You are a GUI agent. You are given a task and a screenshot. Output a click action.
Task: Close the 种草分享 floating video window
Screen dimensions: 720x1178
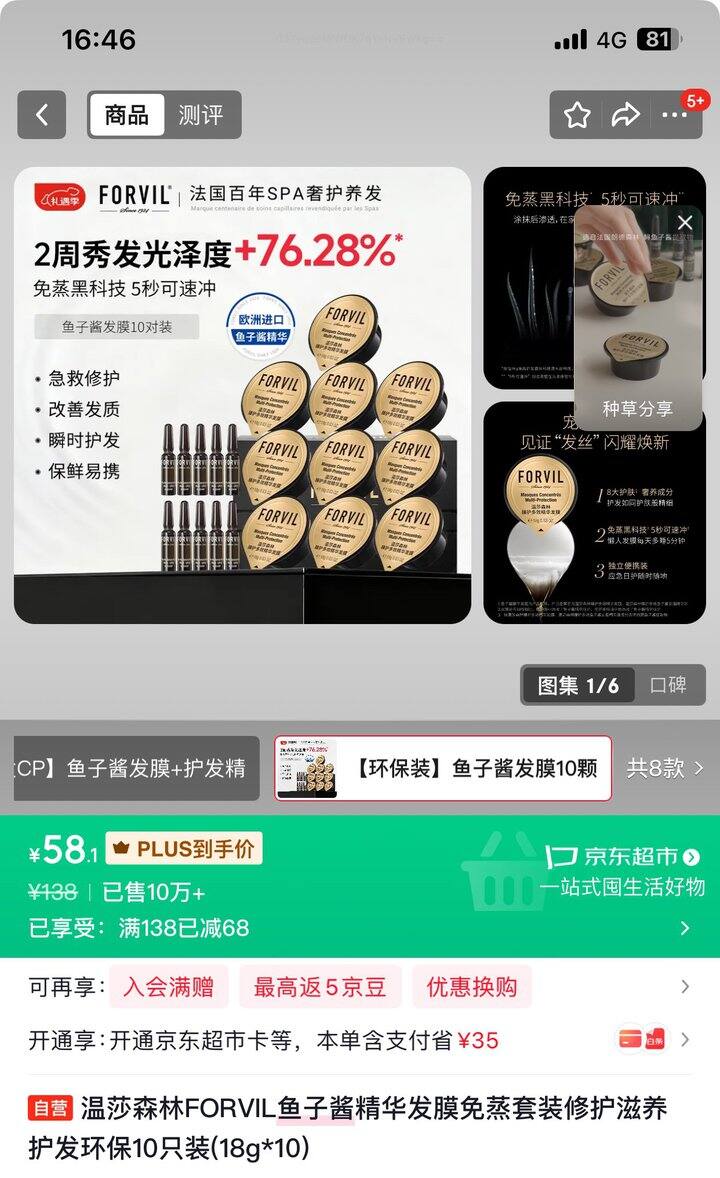pos(686,223)
